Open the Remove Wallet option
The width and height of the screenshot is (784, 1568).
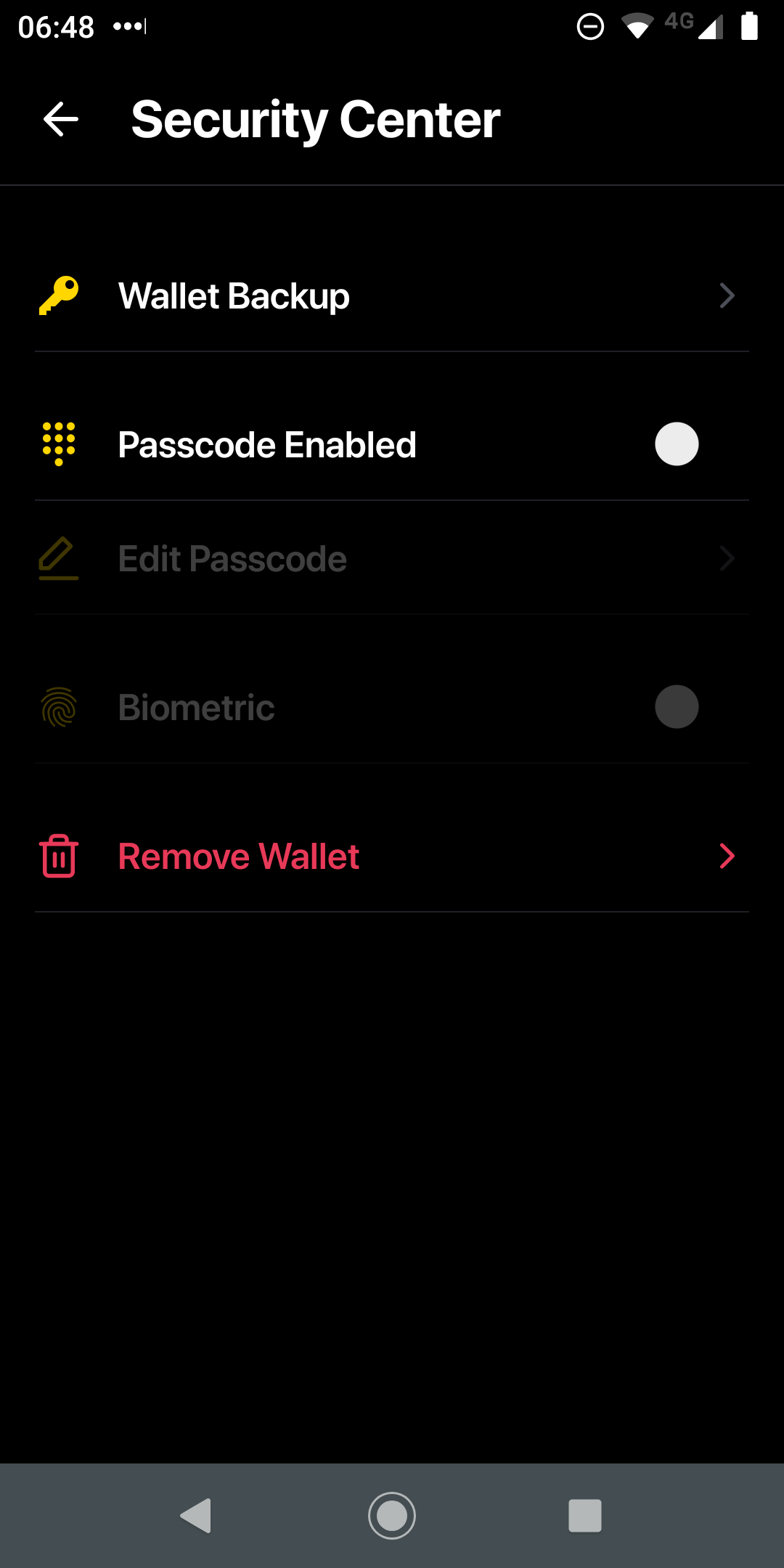(x=392, y=857)
